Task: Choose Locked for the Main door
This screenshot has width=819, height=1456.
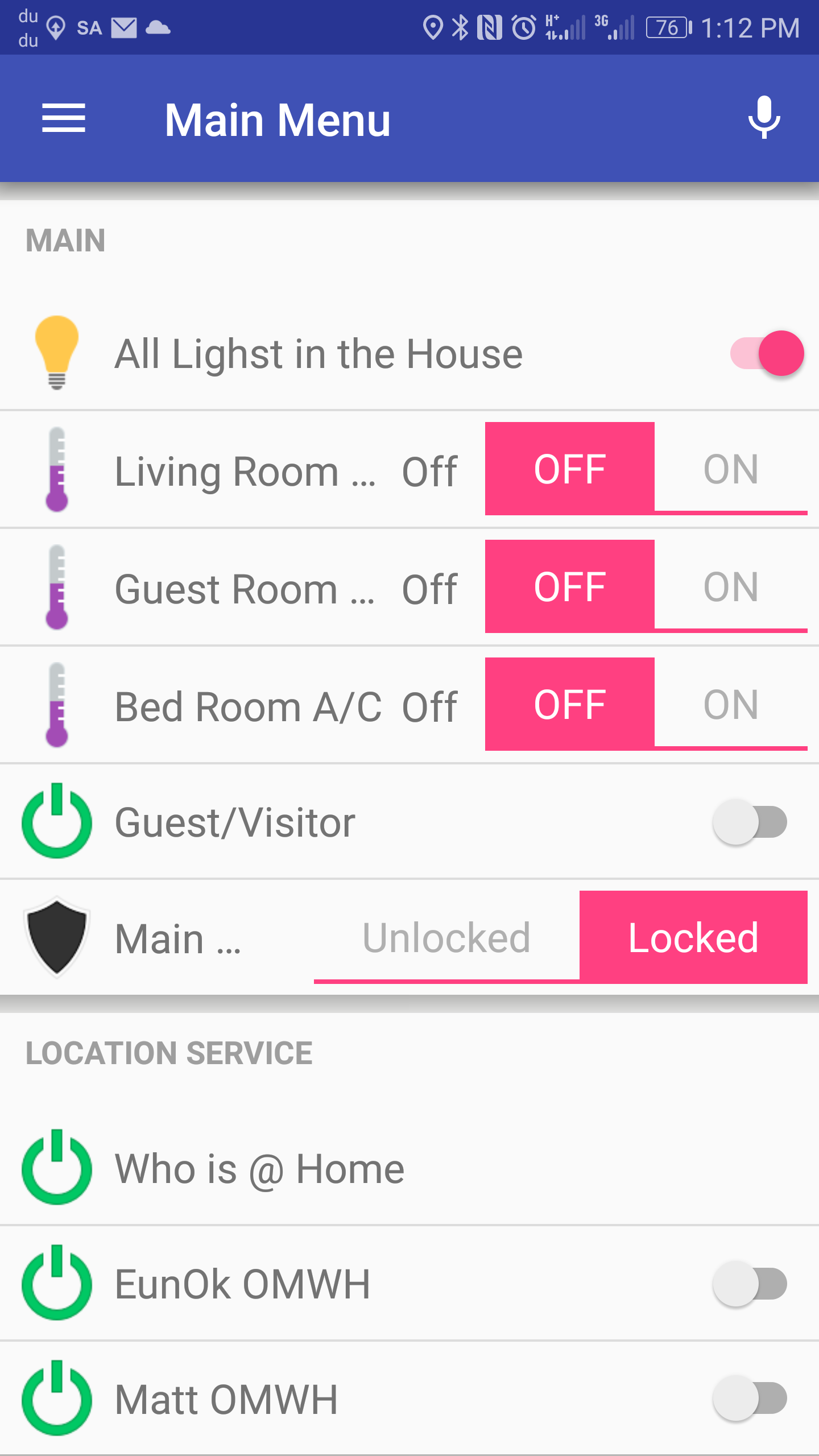Action: (693, 937)
